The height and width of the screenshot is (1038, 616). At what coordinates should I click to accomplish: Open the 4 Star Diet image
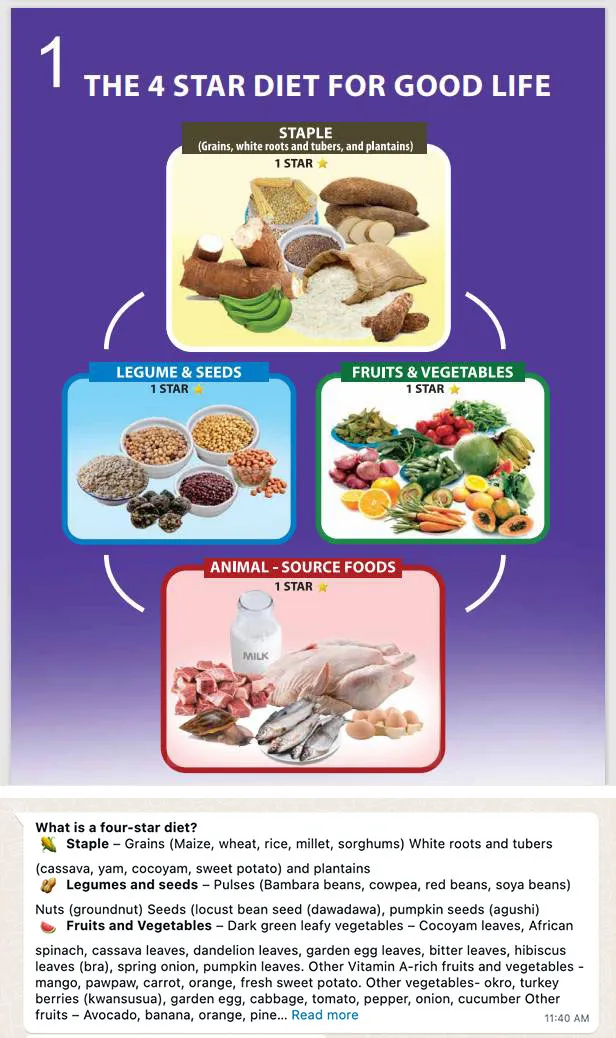click(308, 400)
